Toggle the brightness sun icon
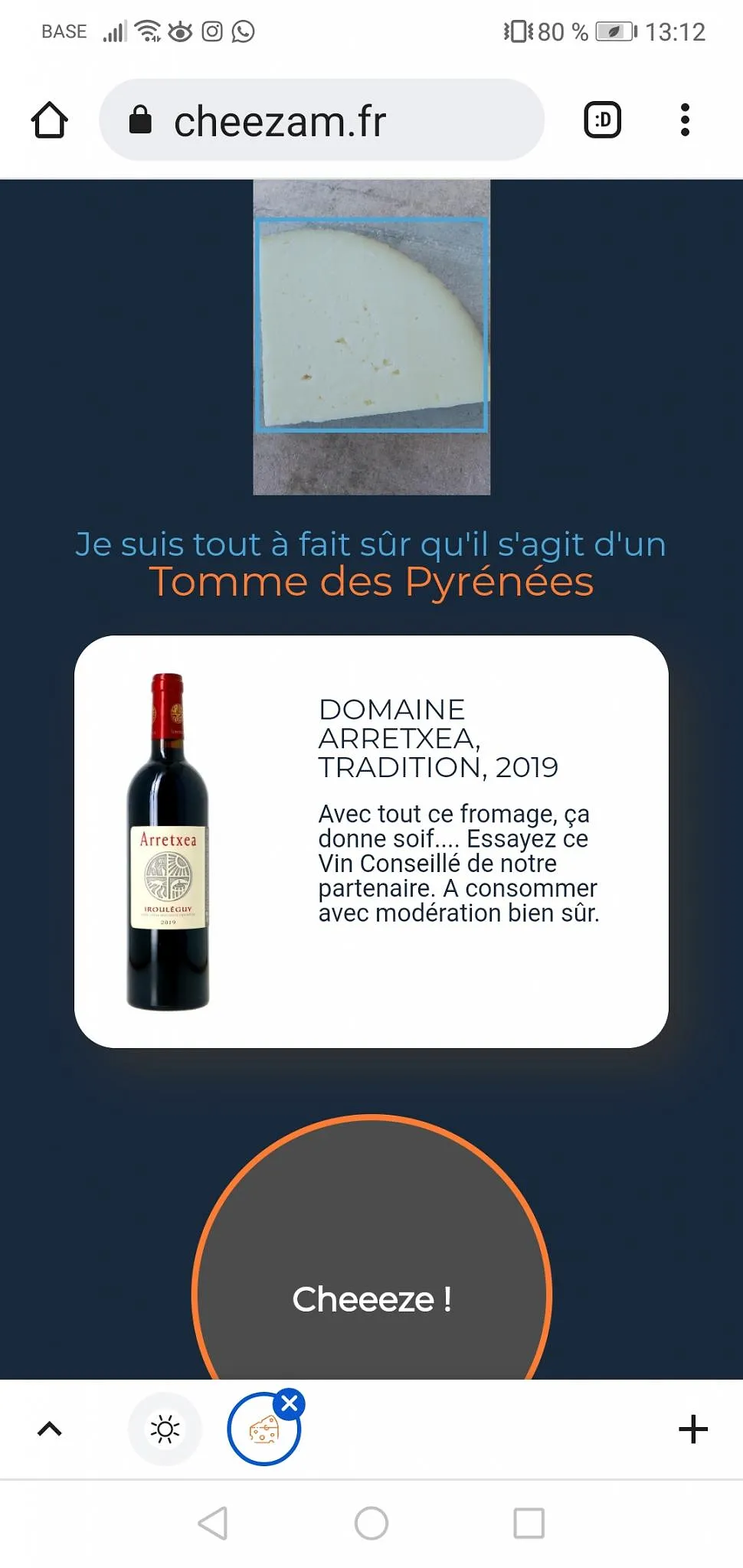The image size is (743, 1568). click(x=165, y=1429)
